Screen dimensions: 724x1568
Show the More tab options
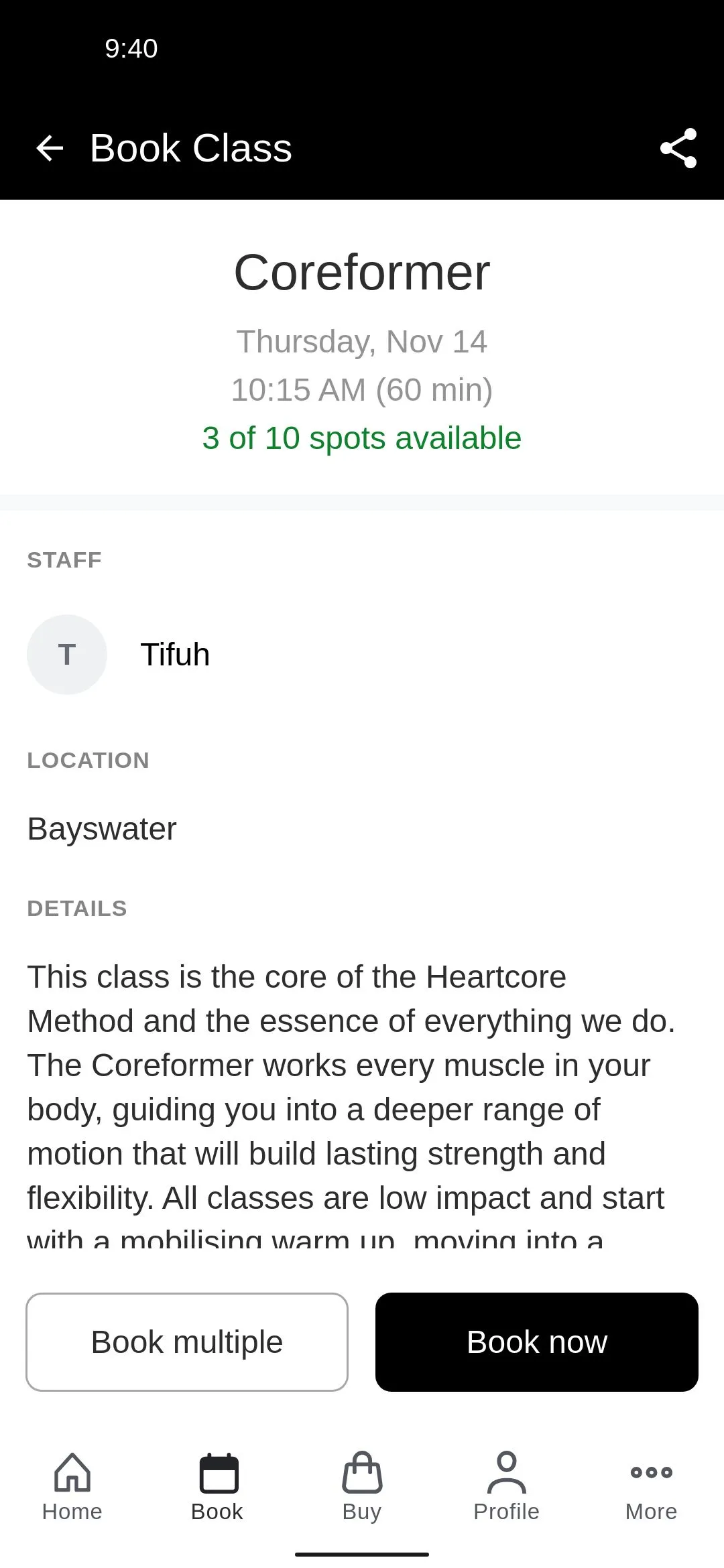click(x=651, y=1486)
